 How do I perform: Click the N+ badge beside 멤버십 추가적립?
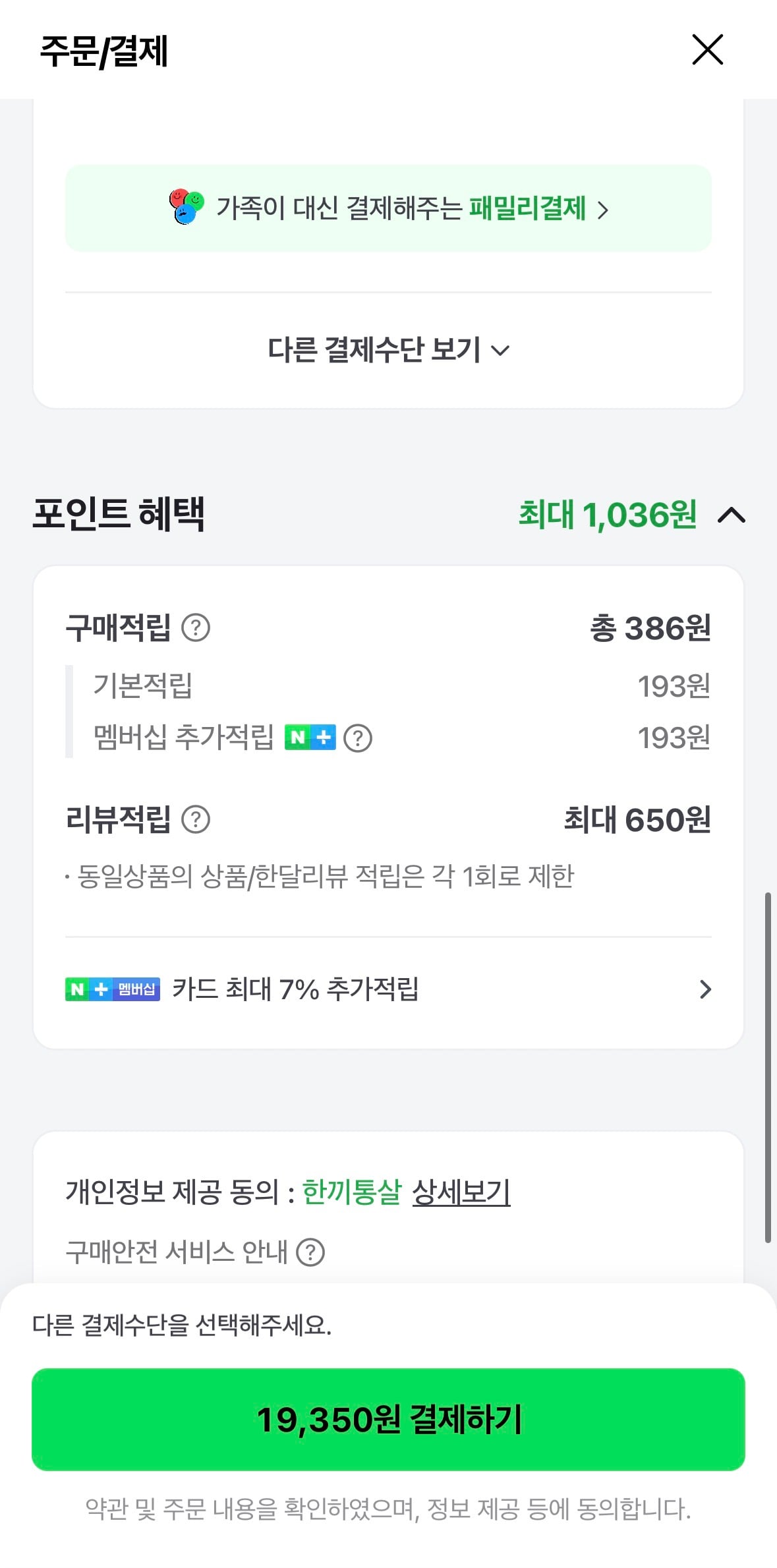pos(311,738)
